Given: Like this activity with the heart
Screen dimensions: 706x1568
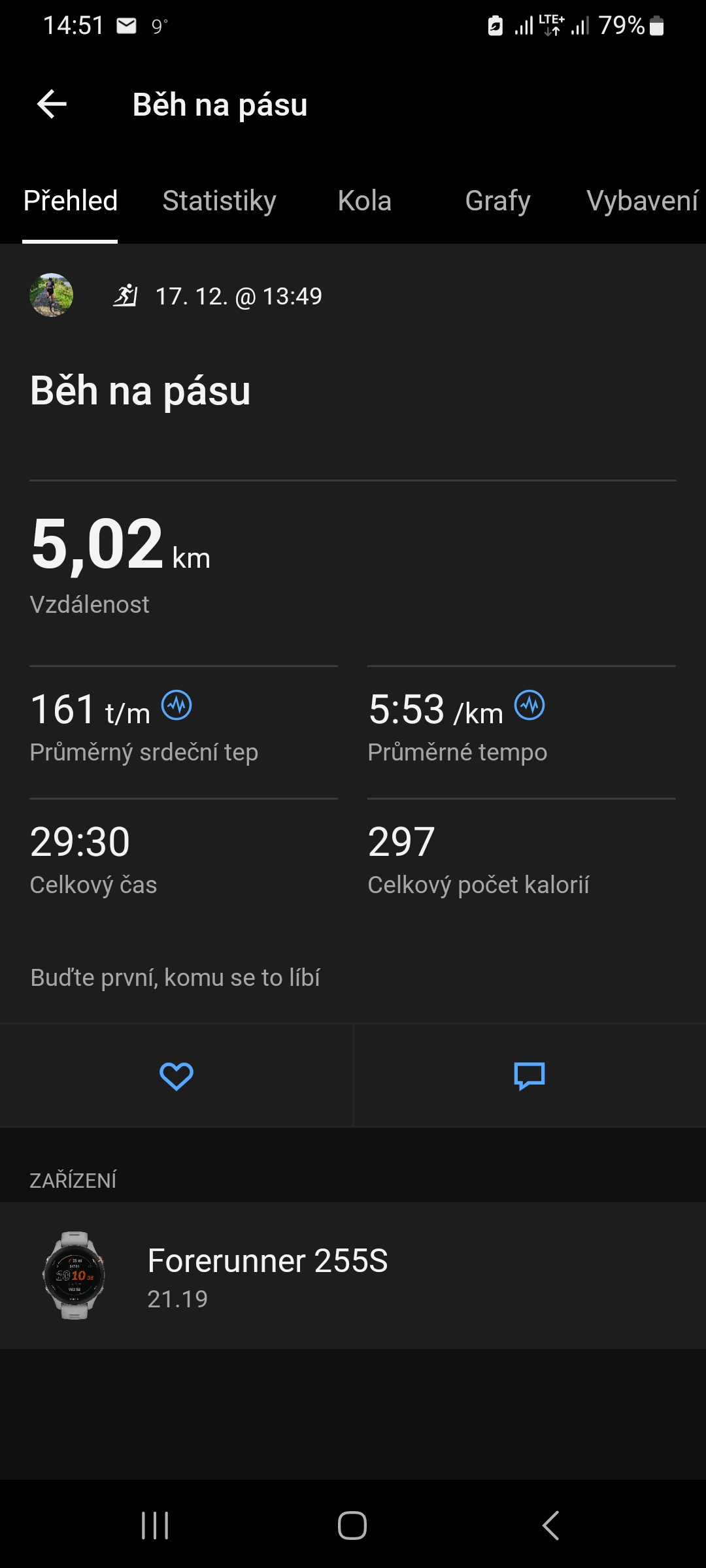Looking at the screenshot, I should (176, 1076).
